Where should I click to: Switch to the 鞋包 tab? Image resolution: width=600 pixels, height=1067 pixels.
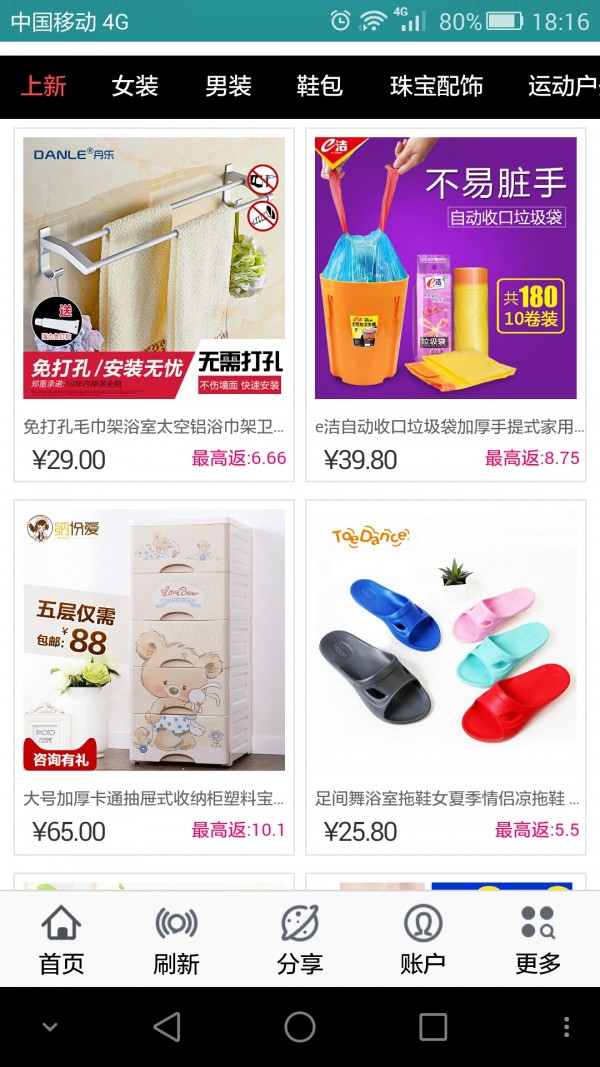[x=320, y=86]
